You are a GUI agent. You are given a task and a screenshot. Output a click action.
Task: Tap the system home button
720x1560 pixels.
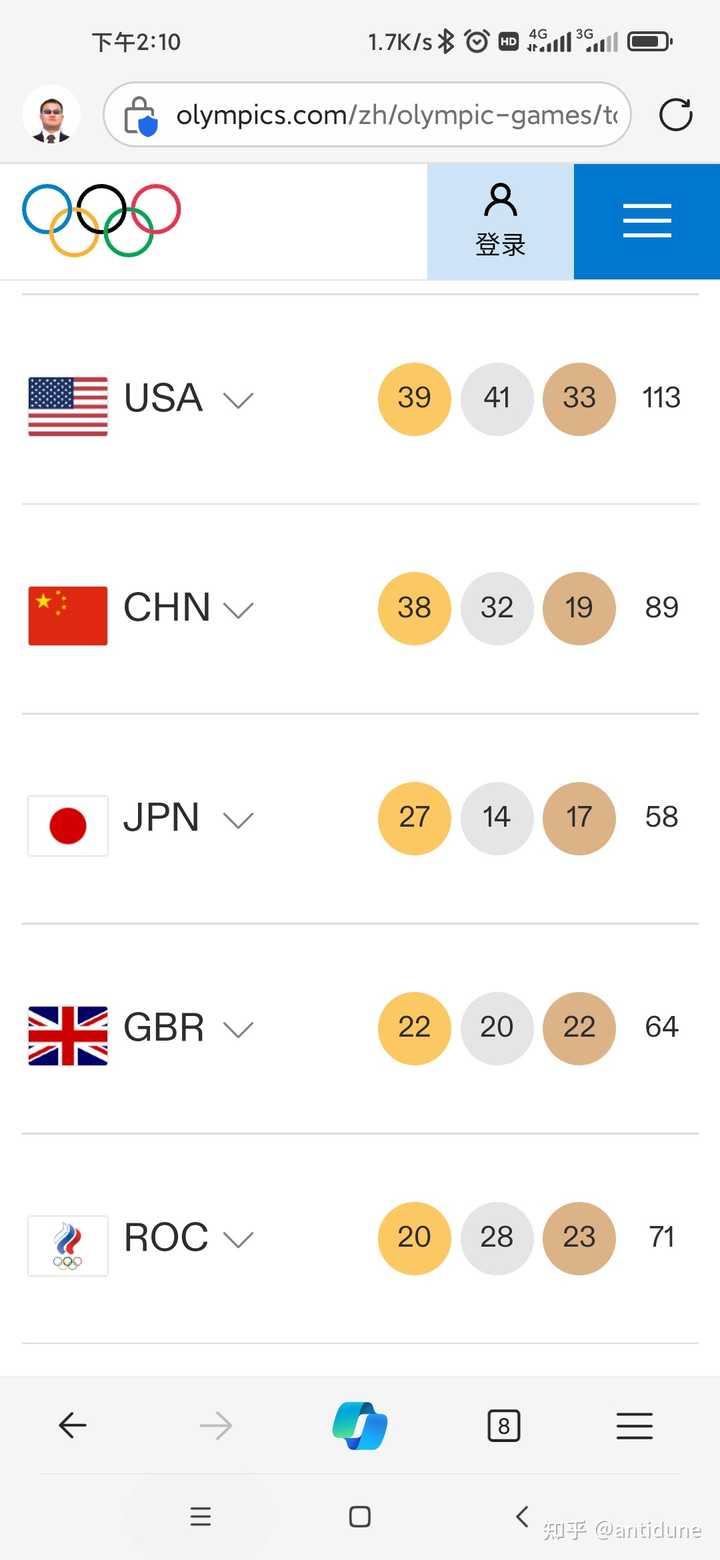[360, 1517]
